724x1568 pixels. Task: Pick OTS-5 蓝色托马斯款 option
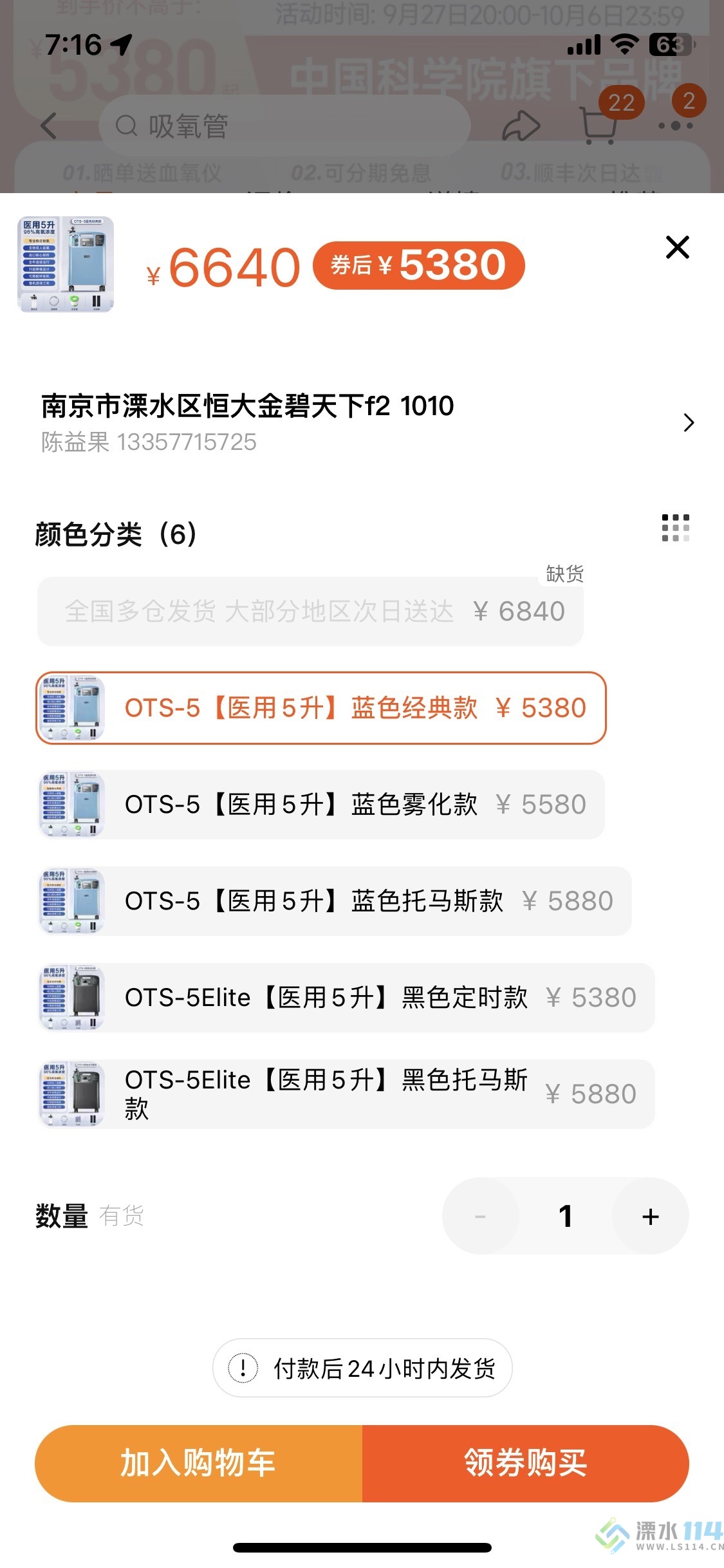[x=333, y=901]
